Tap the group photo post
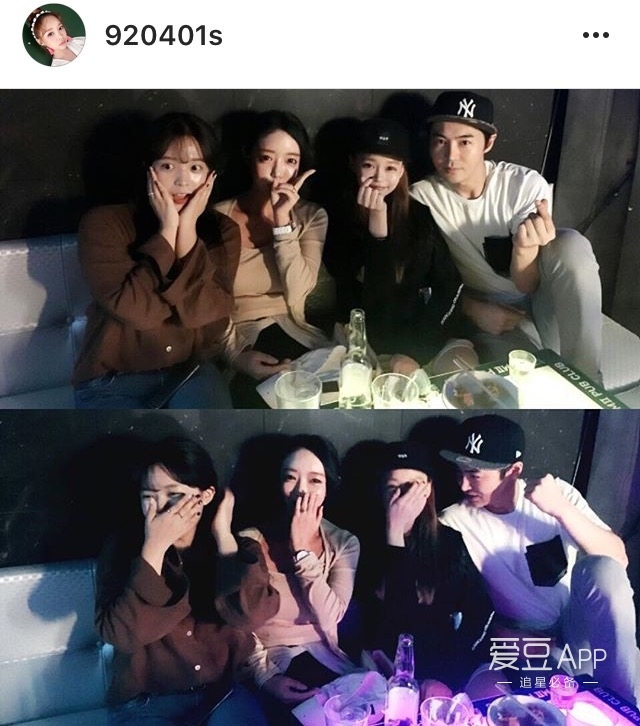Viewport: 640px width, 726px height. coord(320,405)
